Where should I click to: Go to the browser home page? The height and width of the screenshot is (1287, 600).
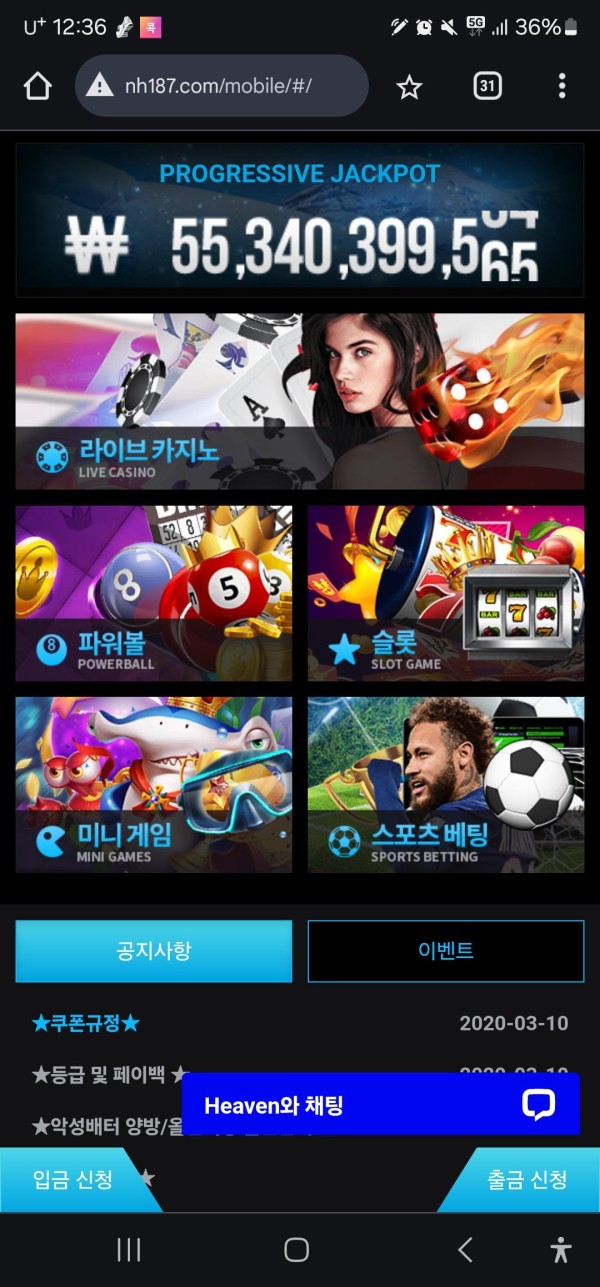(37, 87)
